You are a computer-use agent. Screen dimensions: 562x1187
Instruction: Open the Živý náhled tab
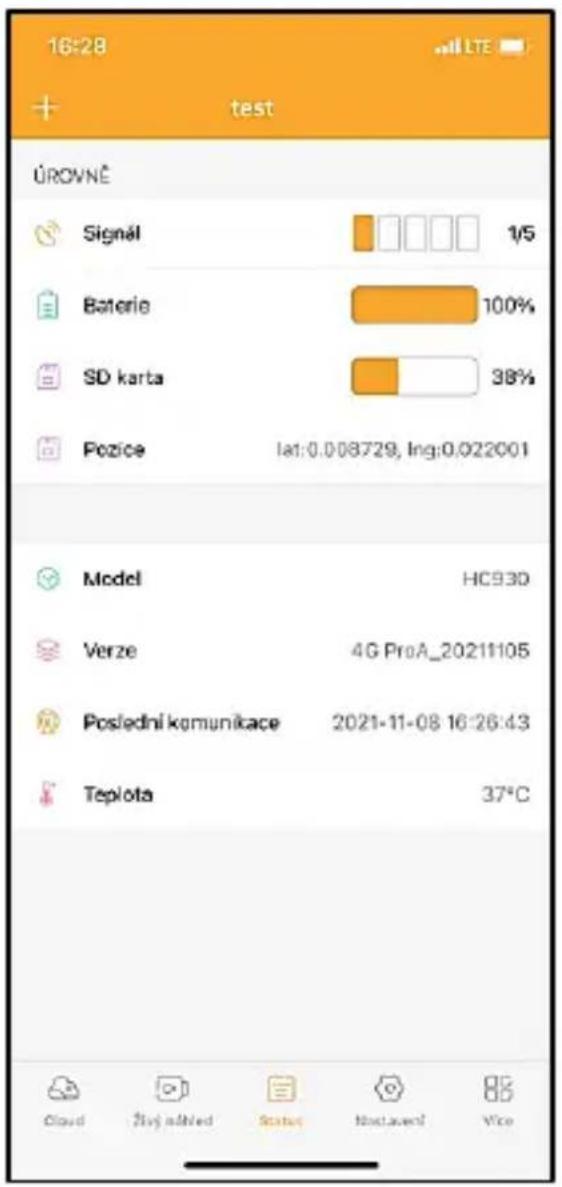[168, 1102]
